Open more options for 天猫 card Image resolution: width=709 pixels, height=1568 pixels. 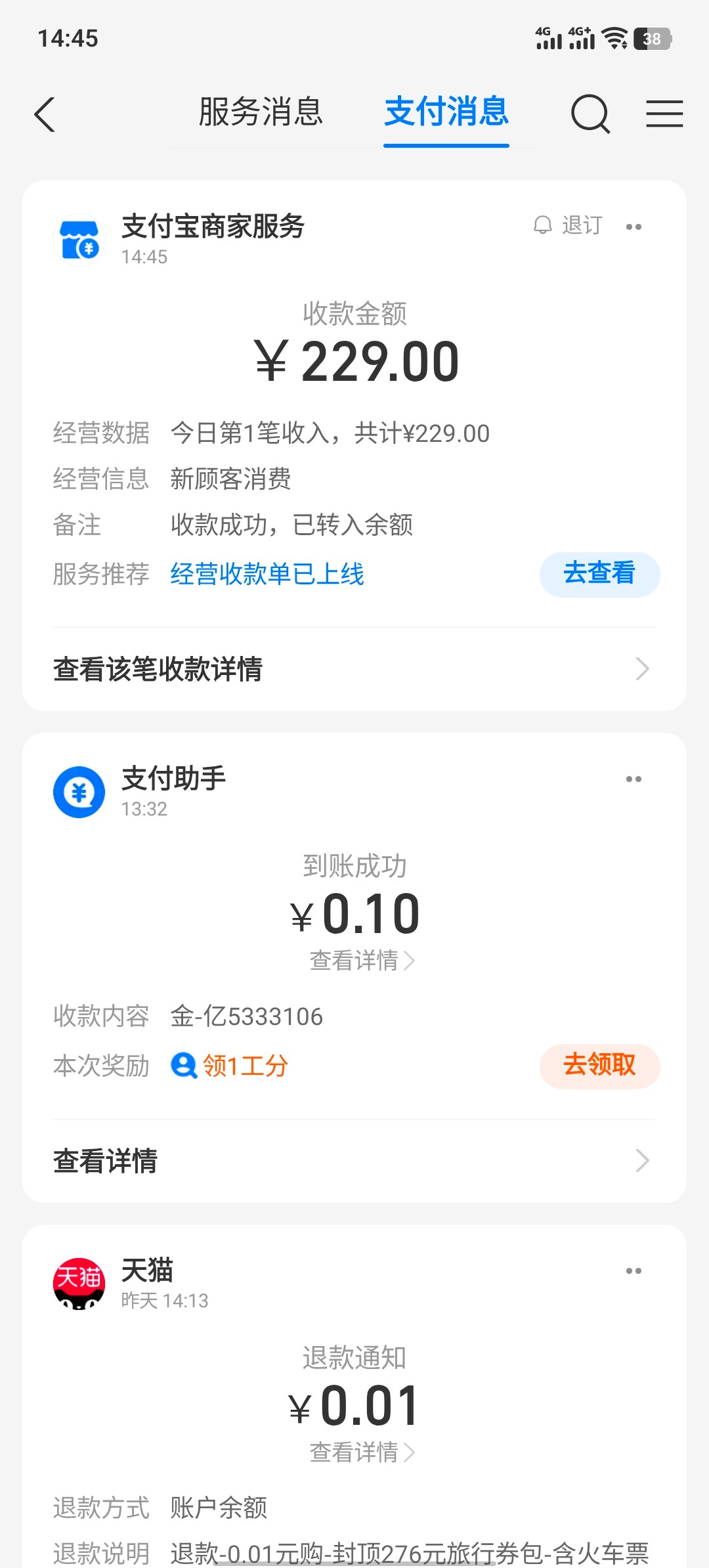(x=634, y=1271)
